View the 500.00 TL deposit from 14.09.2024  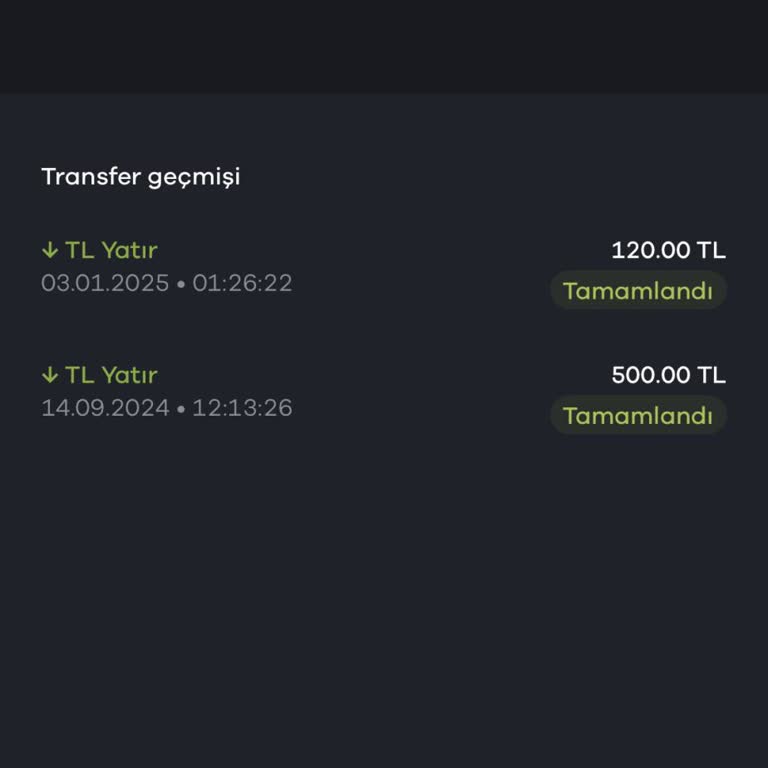383,393
